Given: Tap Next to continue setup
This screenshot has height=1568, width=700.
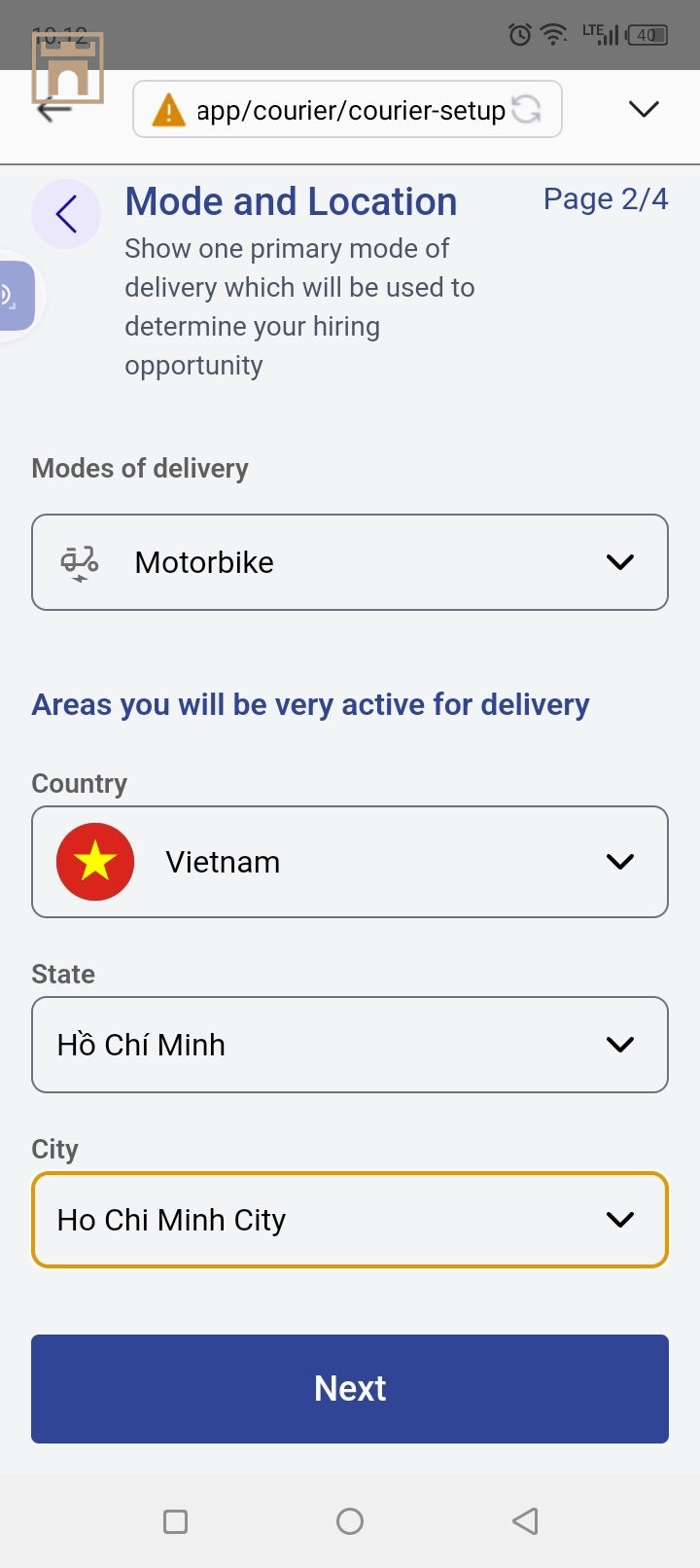Looking at the screenshot, I should (350, 1388).
